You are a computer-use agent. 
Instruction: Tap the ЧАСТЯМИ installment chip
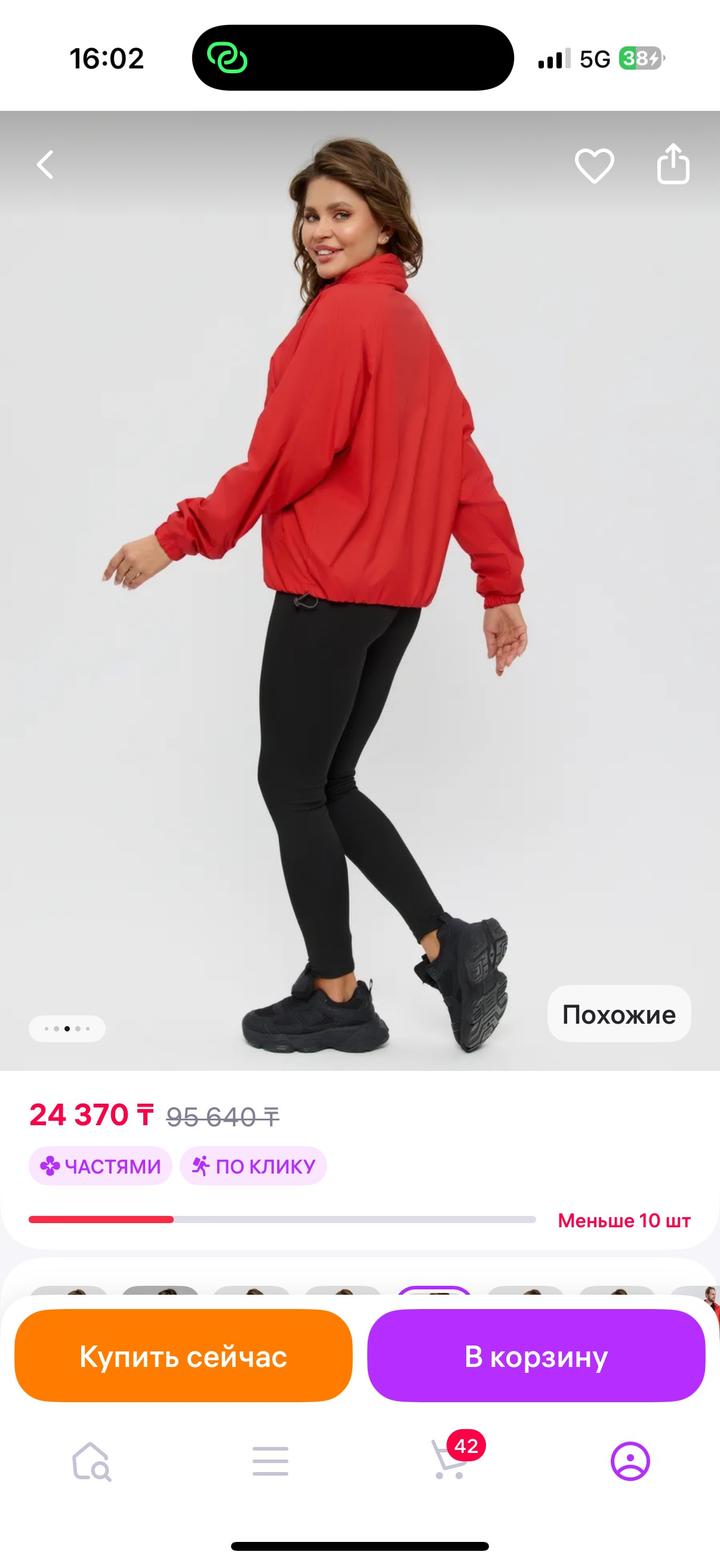click(100, 1166)
